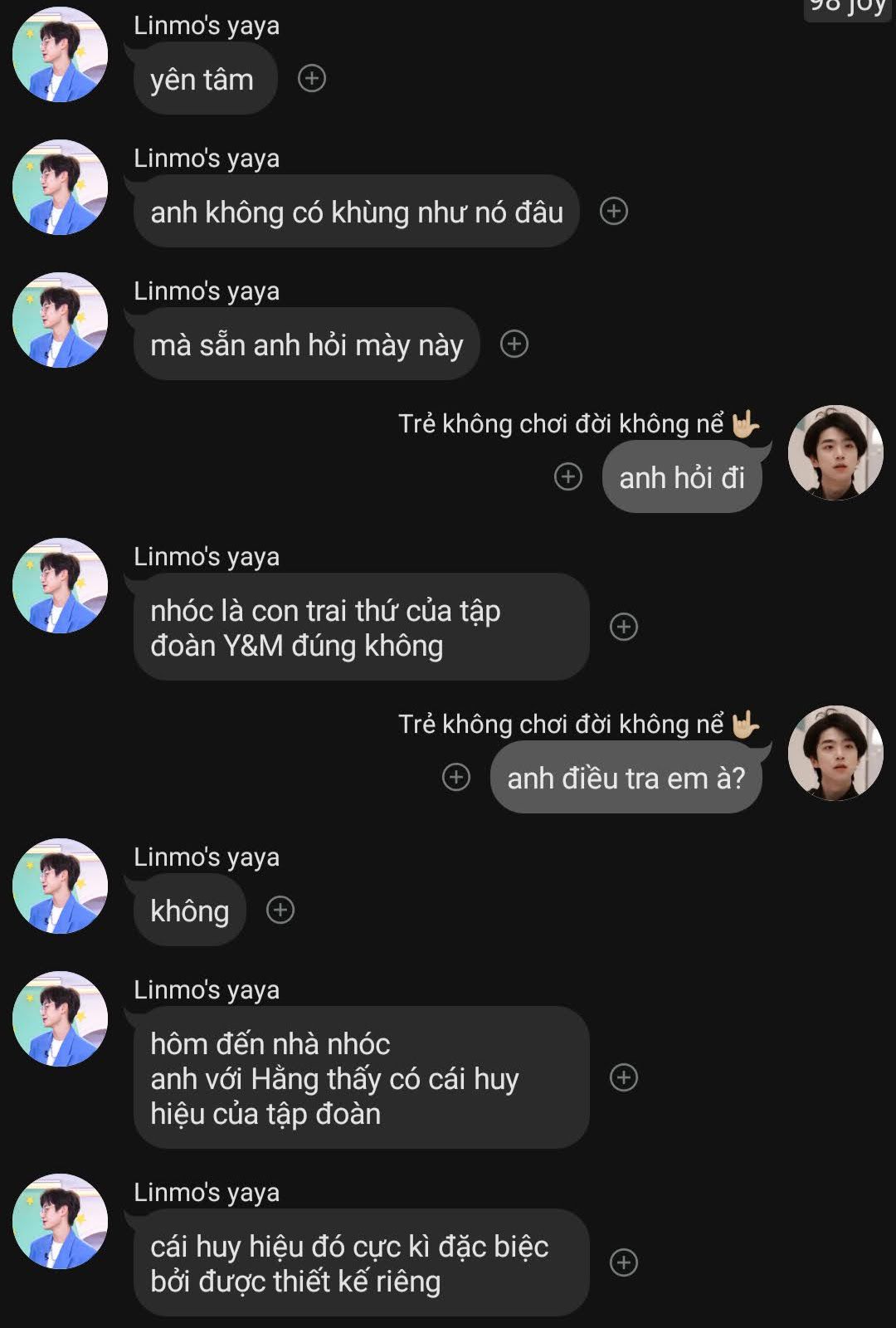React to the "hôm đến nhà nhóc" message
The height and width of the screenshot is (1328, 896).
point(624,1077)
